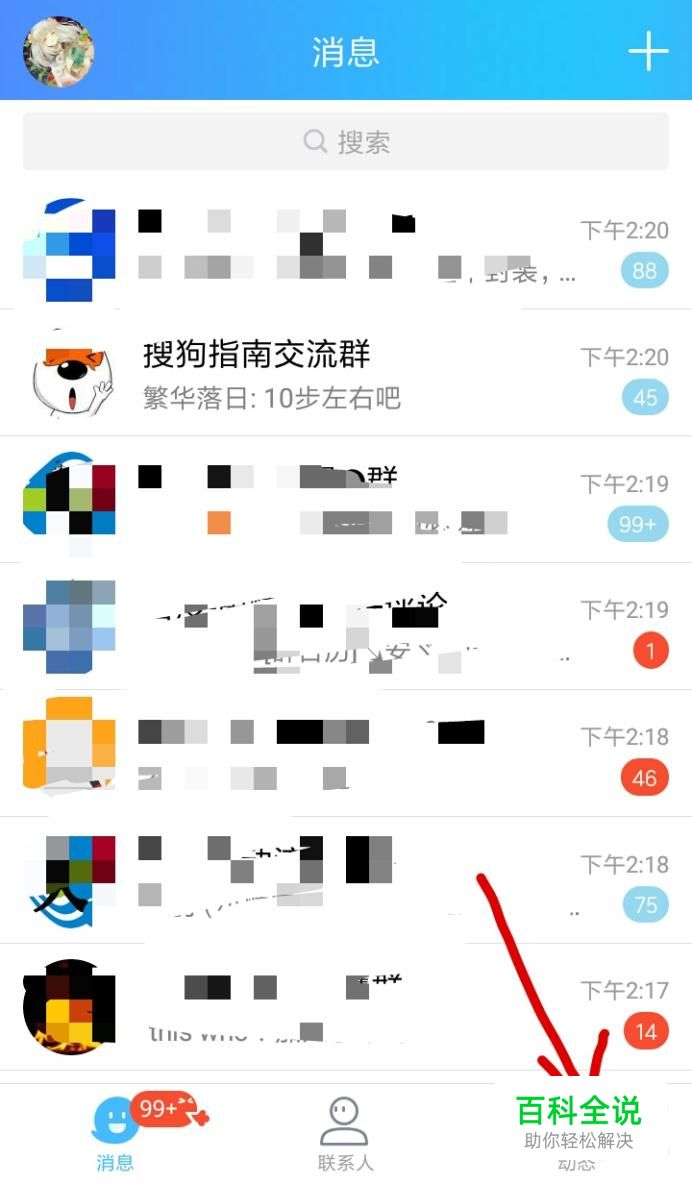Image resolution: width=692 pixels, height=1185 pixels.
Task: Open the 搜索 search box
Action: 346,142
